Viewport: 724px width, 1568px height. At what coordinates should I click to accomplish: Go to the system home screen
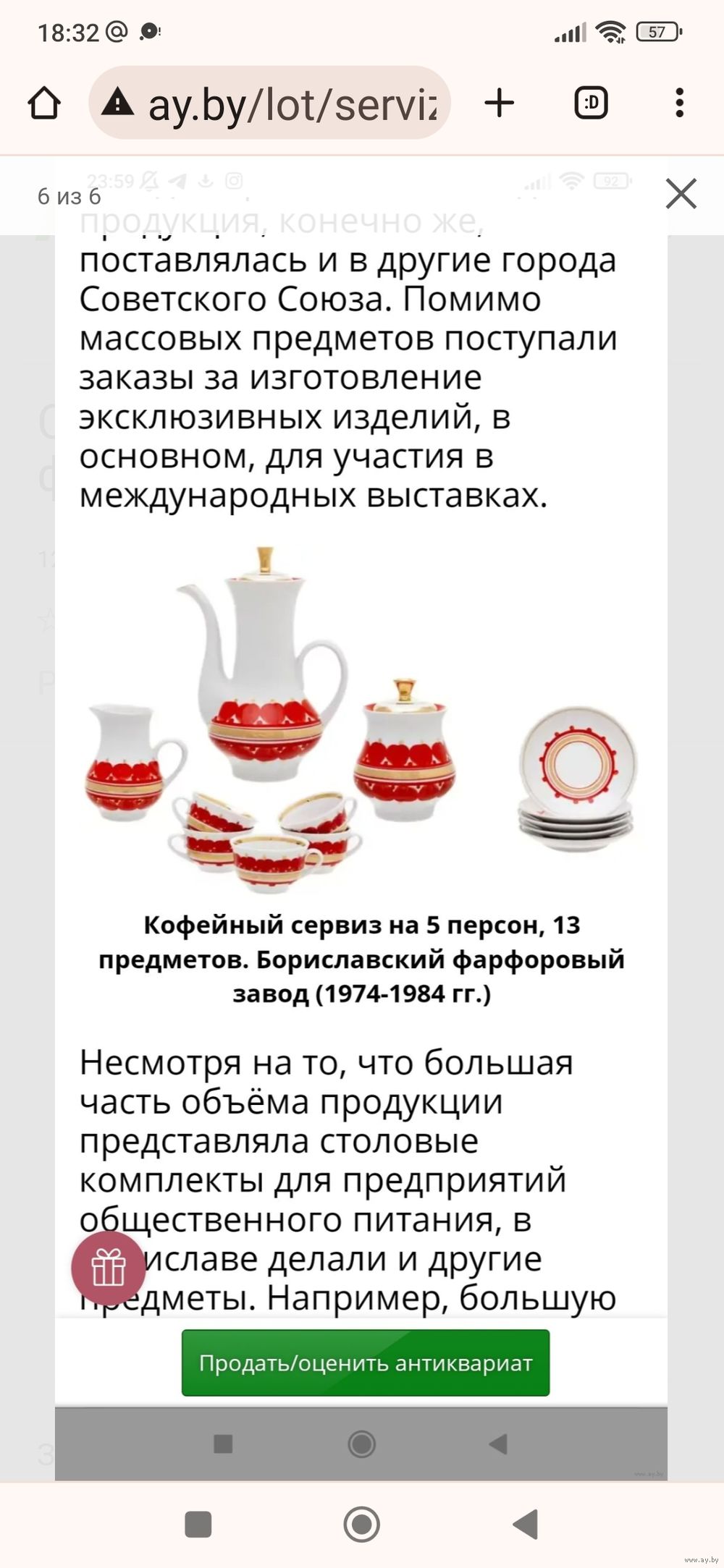point(361,1524)
